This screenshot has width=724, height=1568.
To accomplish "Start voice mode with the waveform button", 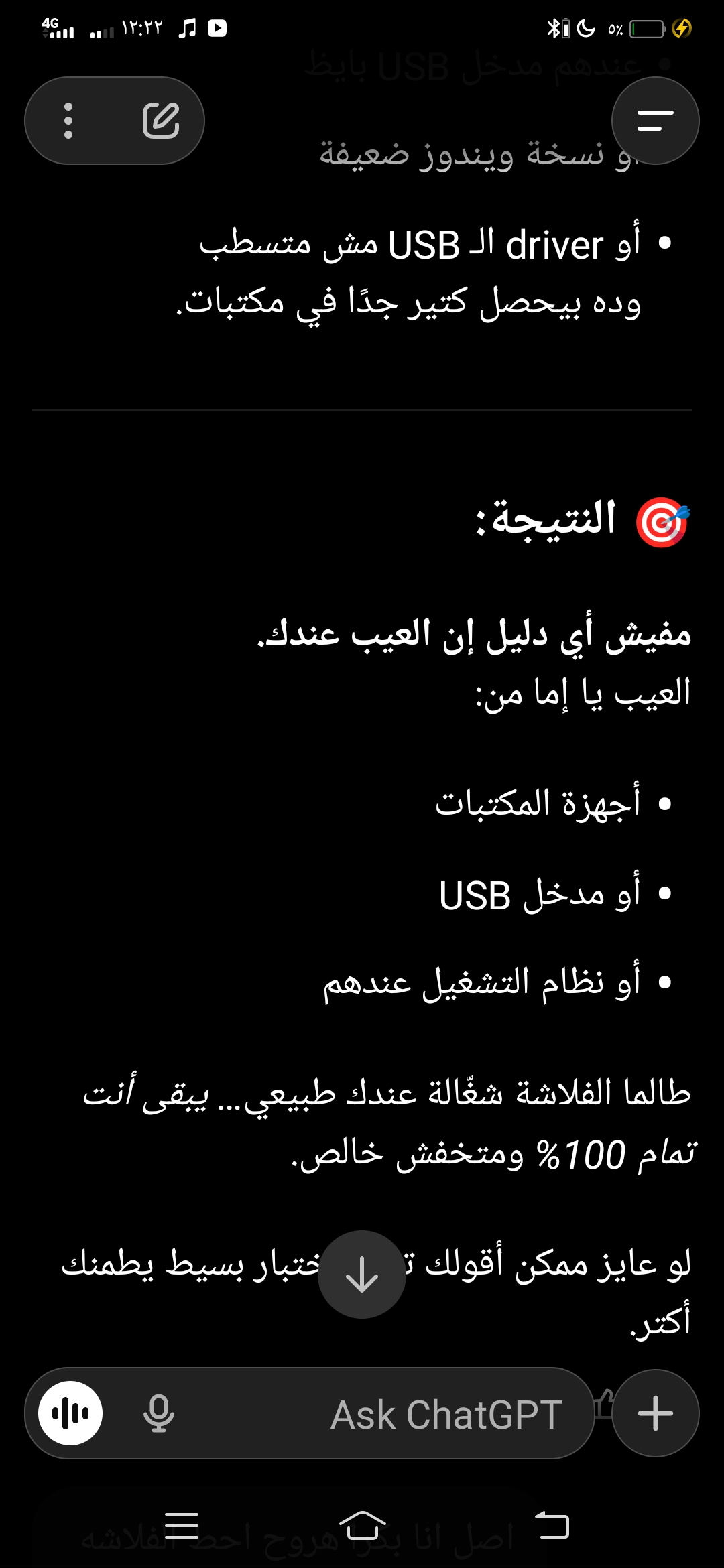I will (x=70, y=1413).
